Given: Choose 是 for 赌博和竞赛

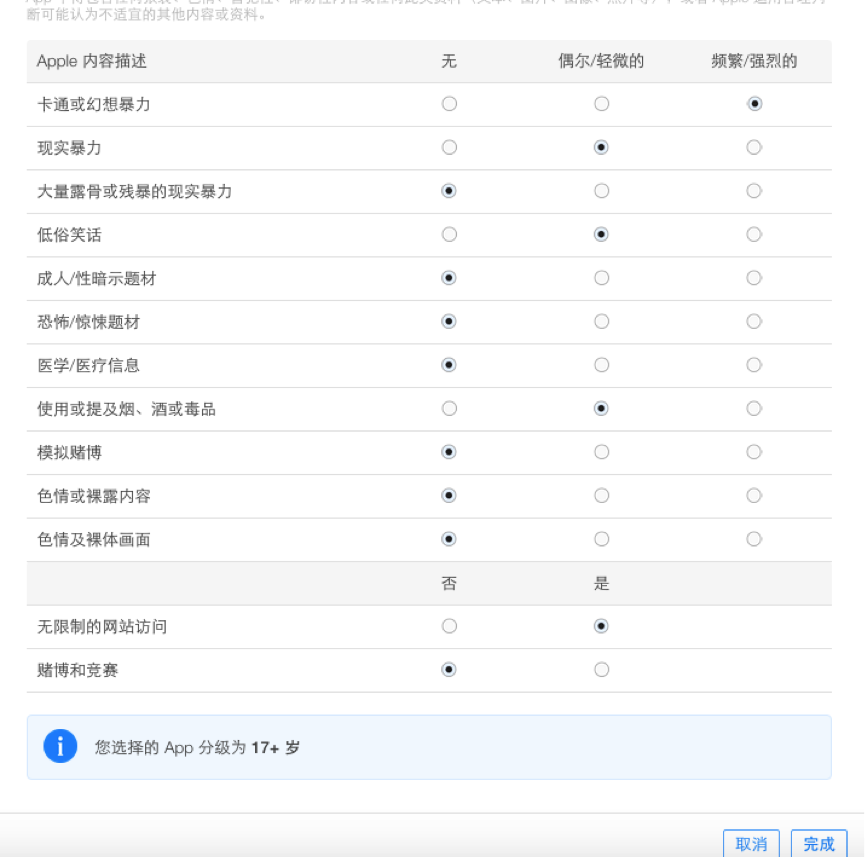Looking at the screenshot, I should (x=601, y=670).
